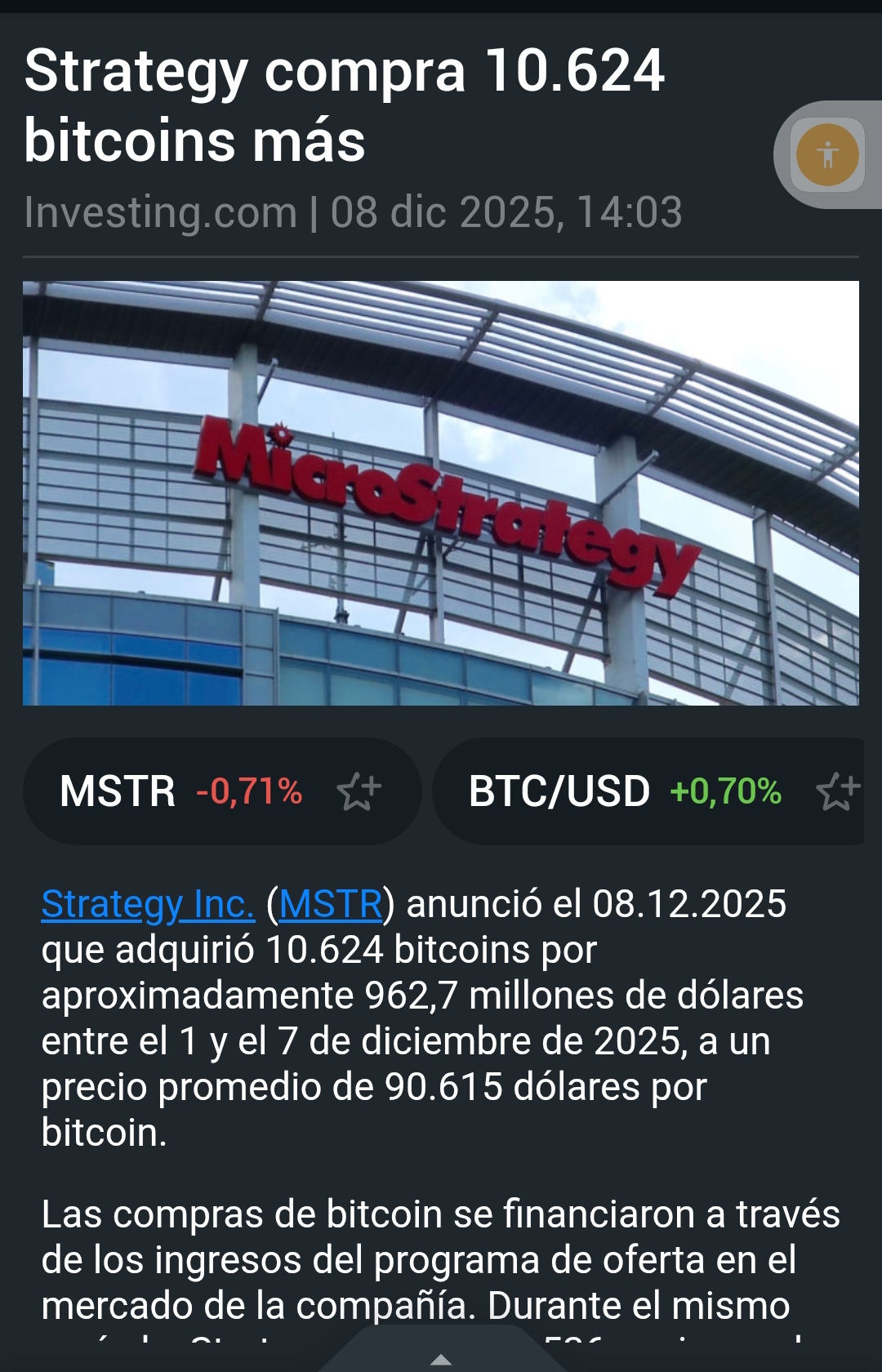
Task: Open the MSTR ticker chip
Action: point(180,791)
